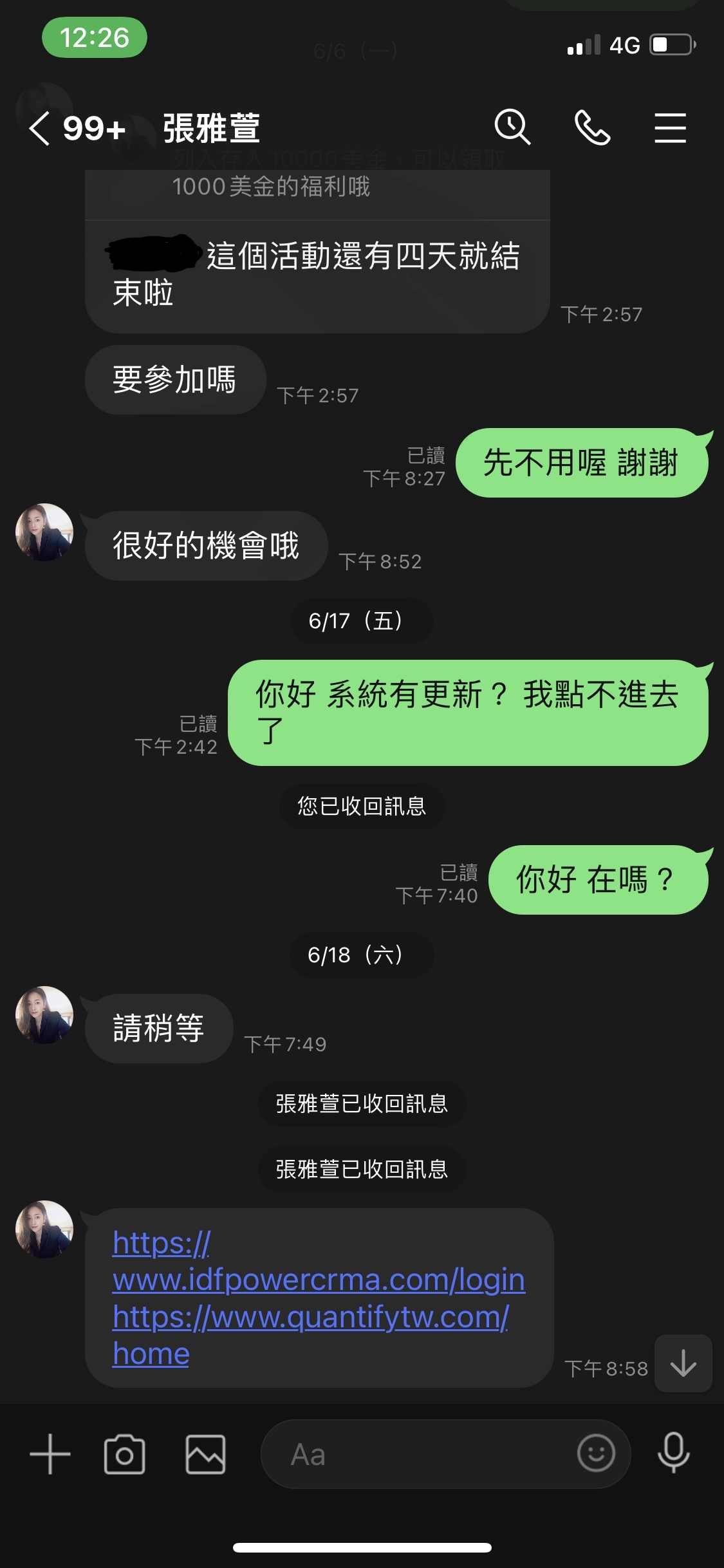Record a voice message
This screenshot has height=1568, width=724.
pyautogui.click(x=674, y=1453)
